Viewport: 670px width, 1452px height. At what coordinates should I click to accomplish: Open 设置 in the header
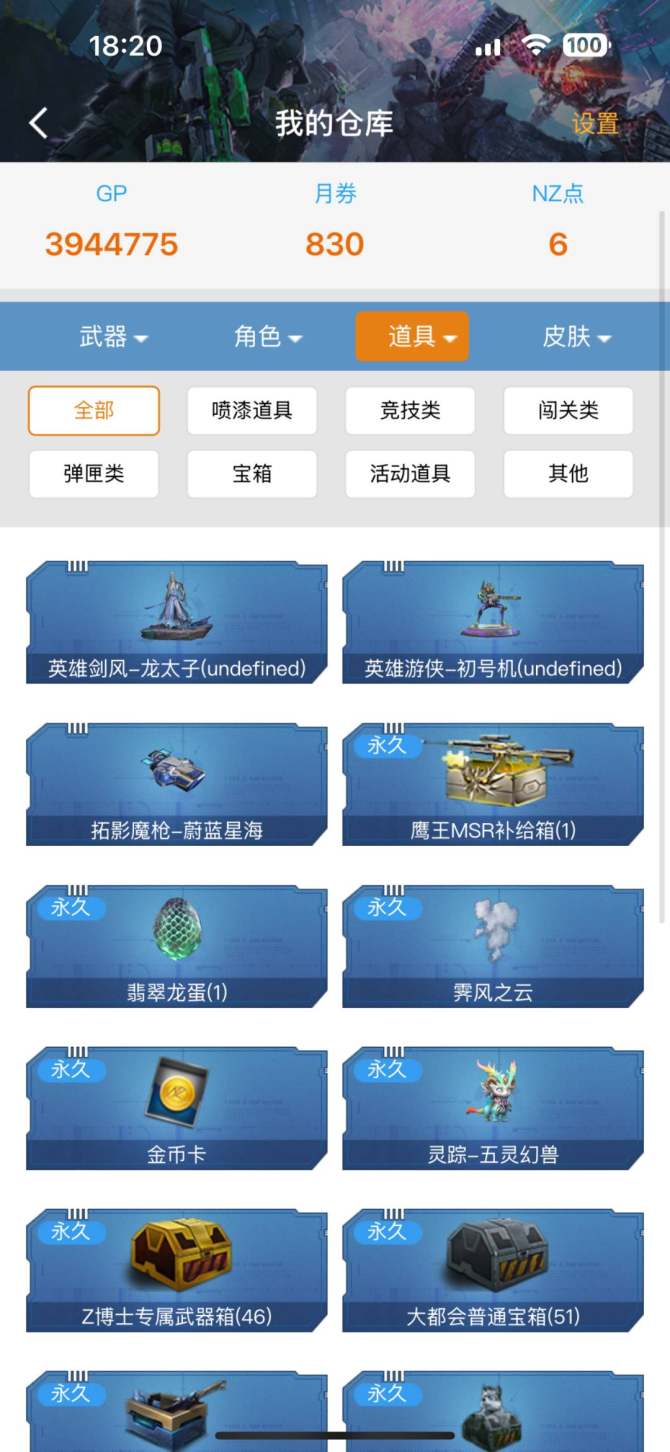pos(595,123)
